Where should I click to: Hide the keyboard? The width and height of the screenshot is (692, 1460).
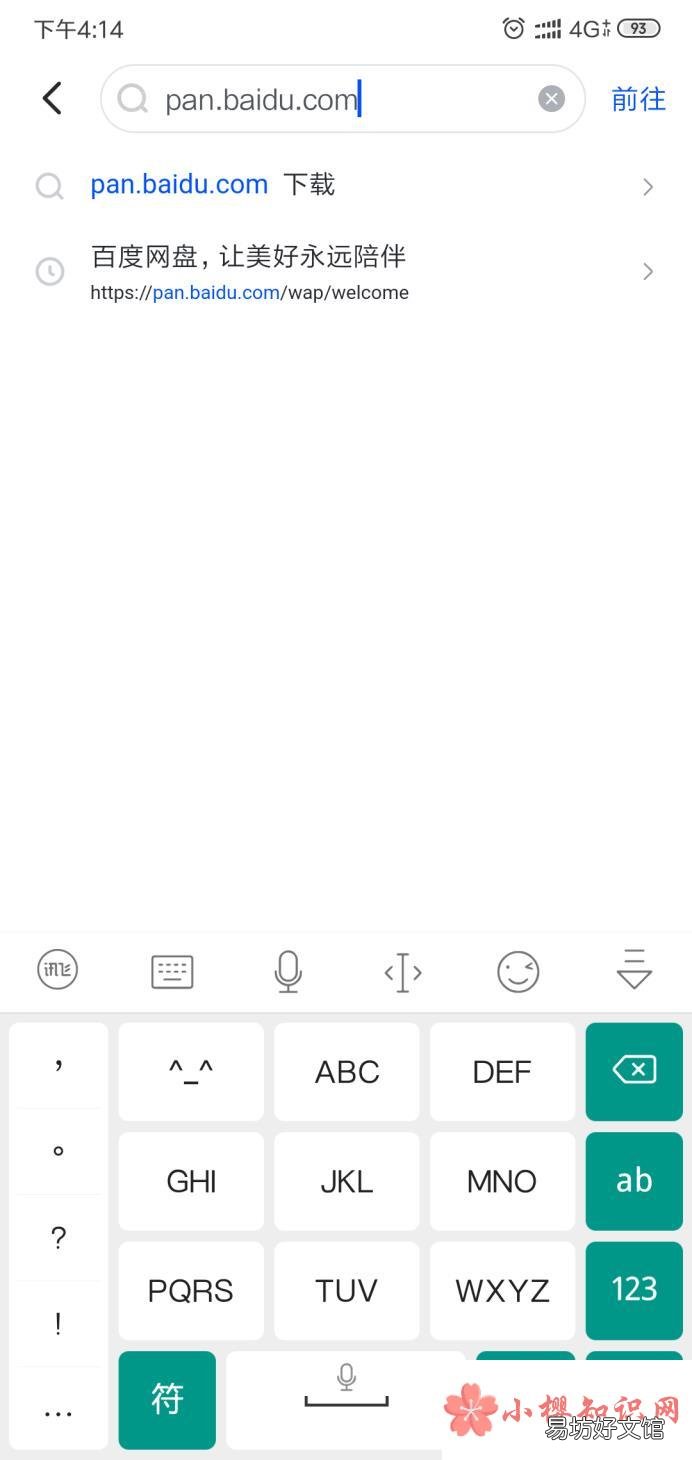pos(634,970)
